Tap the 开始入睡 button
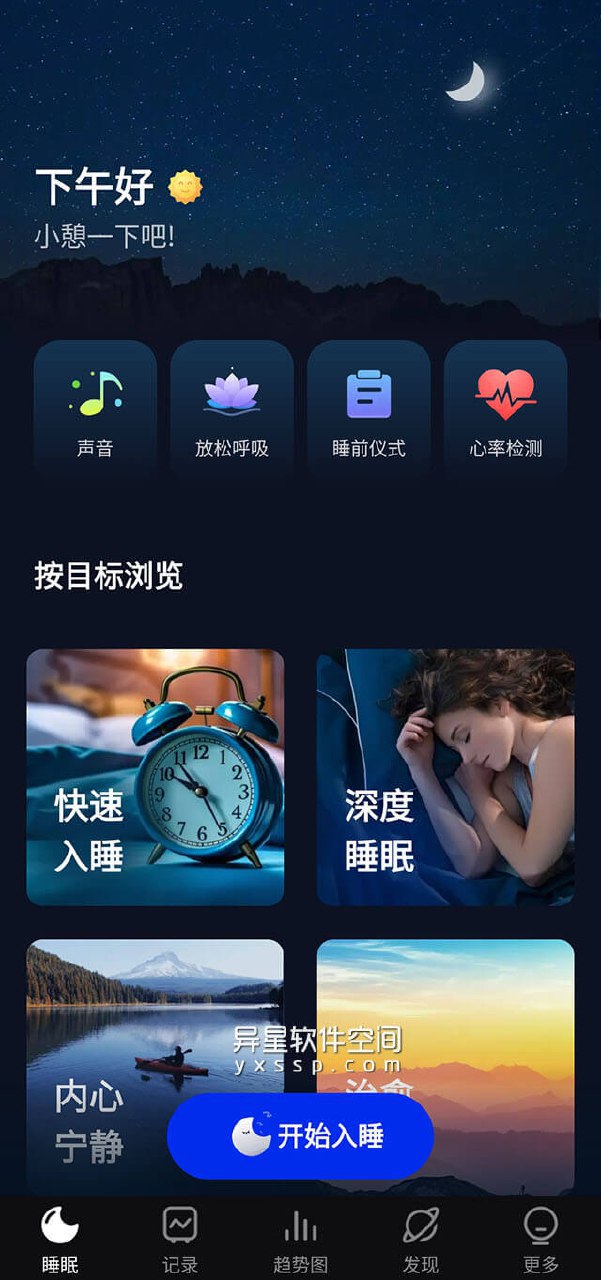 pyautogui.click(x=301, y=1136)
